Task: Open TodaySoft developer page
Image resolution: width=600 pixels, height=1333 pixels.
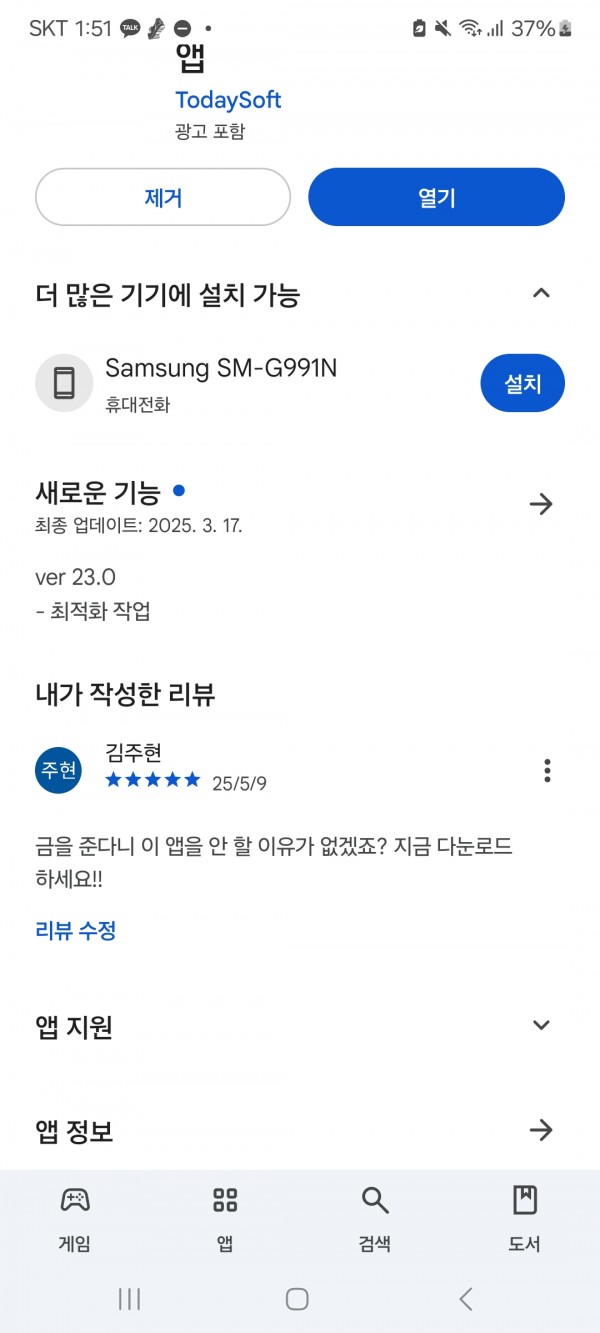Action: (x=228, y=100)
